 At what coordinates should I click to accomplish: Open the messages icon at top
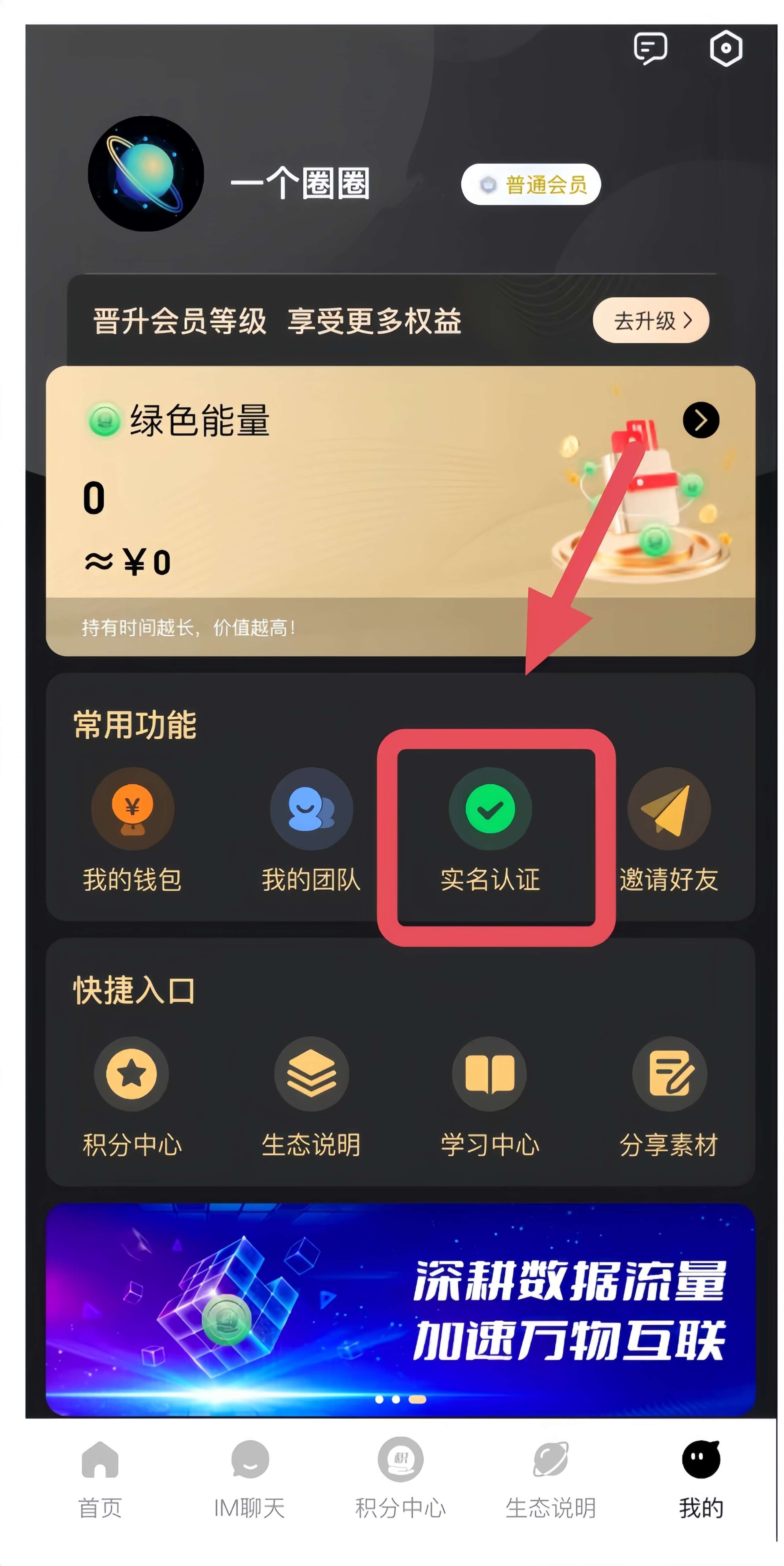pyautogui.click(x=650, y=49)
